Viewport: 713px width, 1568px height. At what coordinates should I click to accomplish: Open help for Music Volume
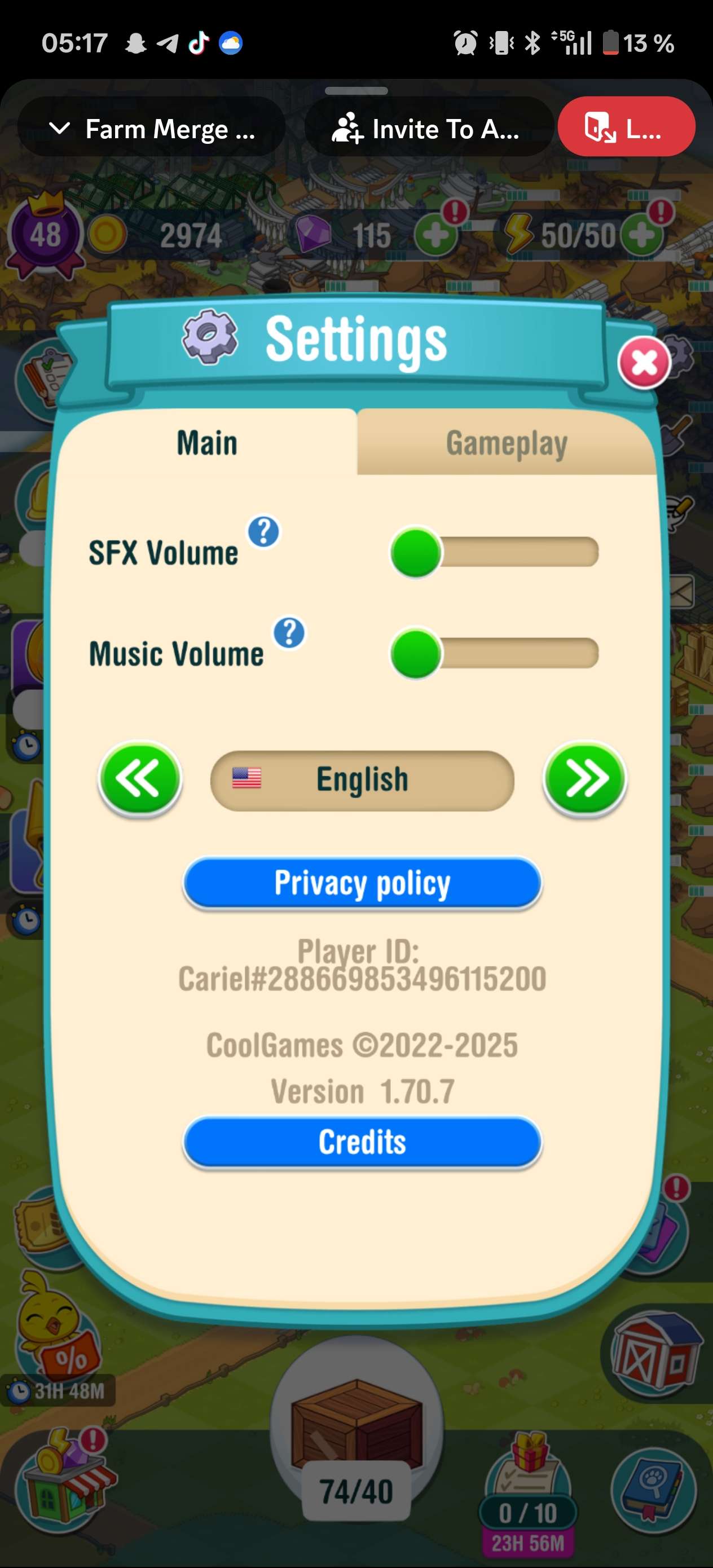click(289, 633)
